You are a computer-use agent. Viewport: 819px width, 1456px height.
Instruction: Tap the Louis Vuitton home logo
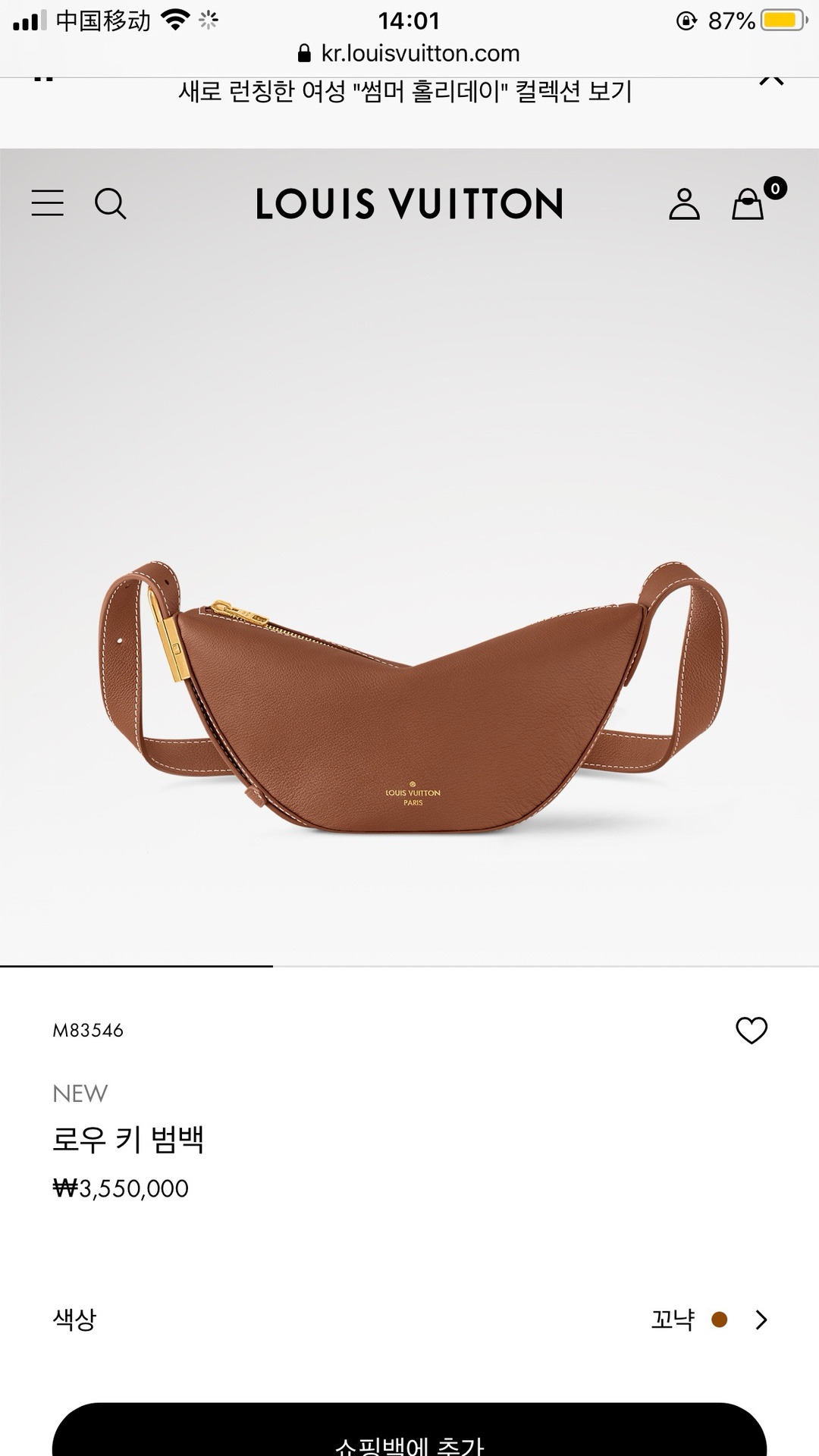click(409, 204)
